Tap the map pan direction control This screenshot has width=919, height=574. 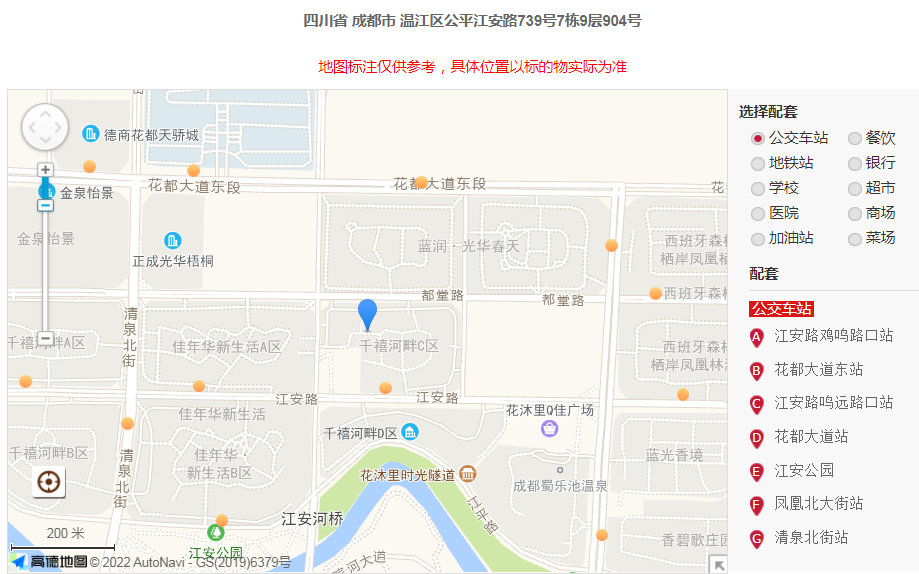pyautogui.click(x=45, y=128)
